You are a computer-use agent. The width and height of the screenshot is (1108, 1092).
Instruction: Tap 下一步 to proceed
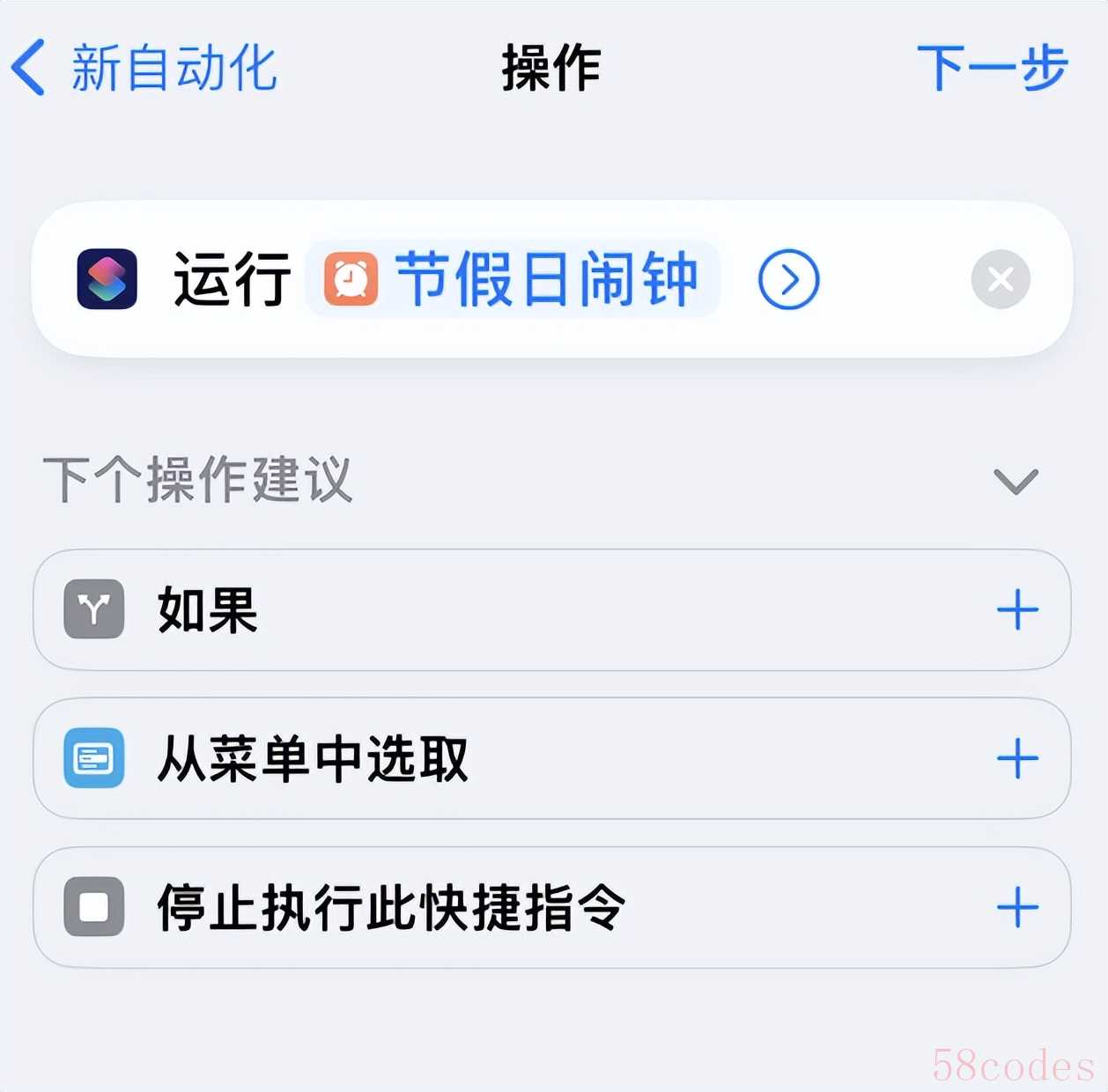pyautogui.click(x=992, y=68)
